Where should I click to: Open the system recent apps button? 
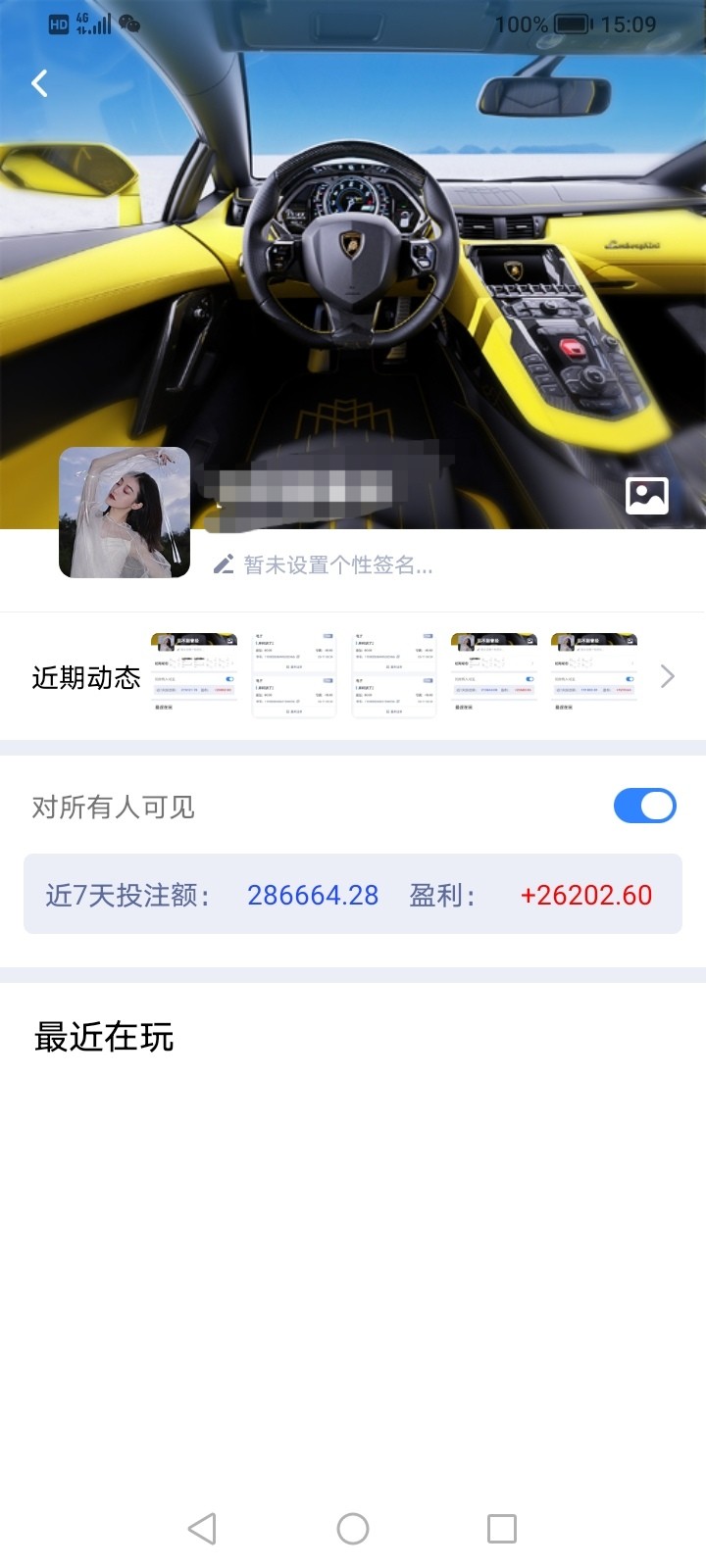502,1528
